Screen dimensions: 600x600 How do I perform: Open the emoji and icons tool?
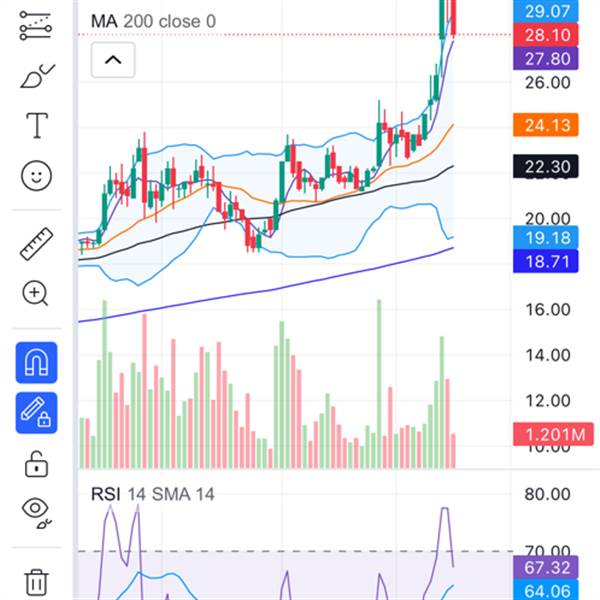tap(36, 176)
